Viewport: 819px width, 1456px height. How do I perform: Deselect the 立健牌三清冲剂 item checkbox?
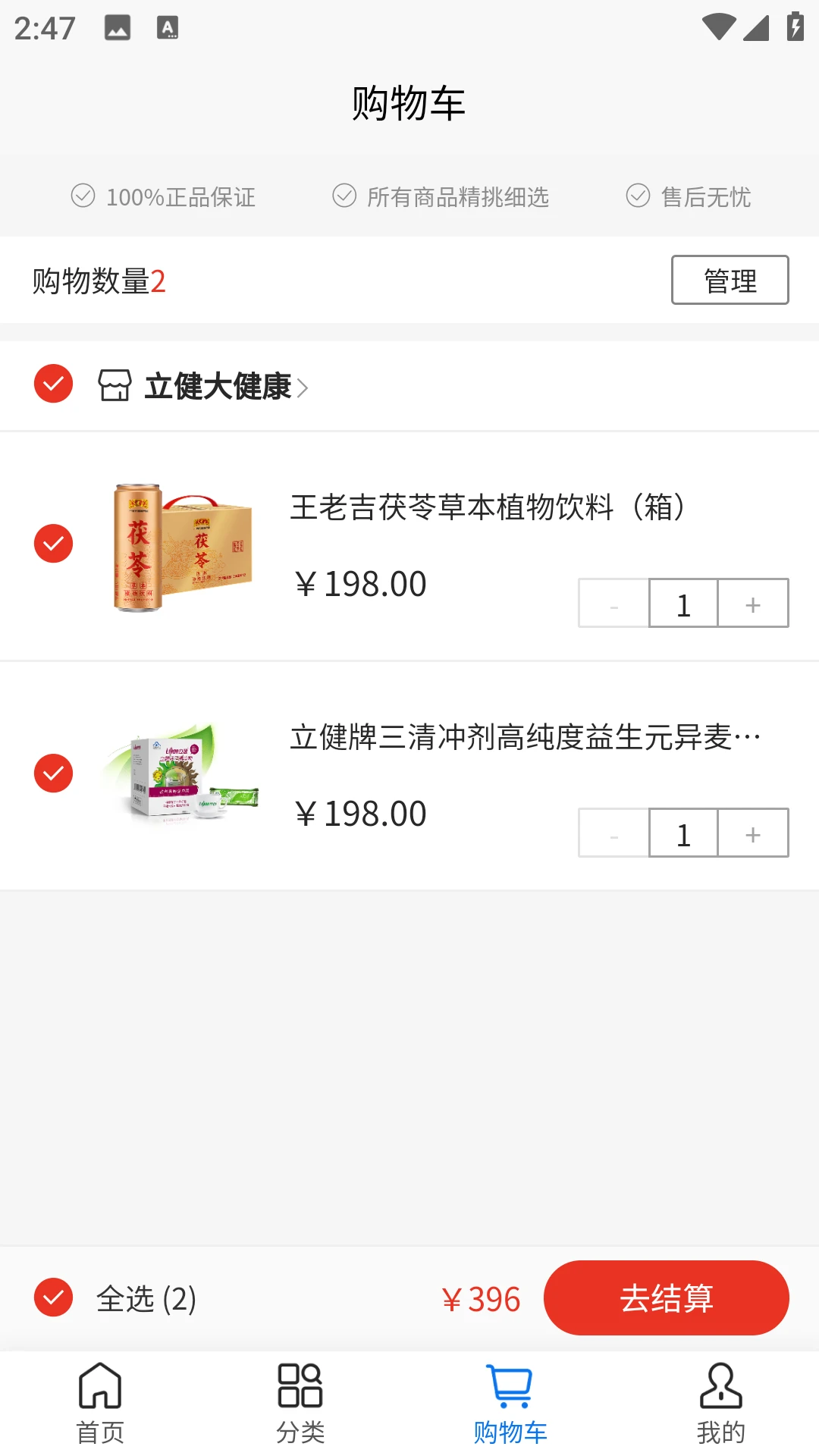pos(53,773)
